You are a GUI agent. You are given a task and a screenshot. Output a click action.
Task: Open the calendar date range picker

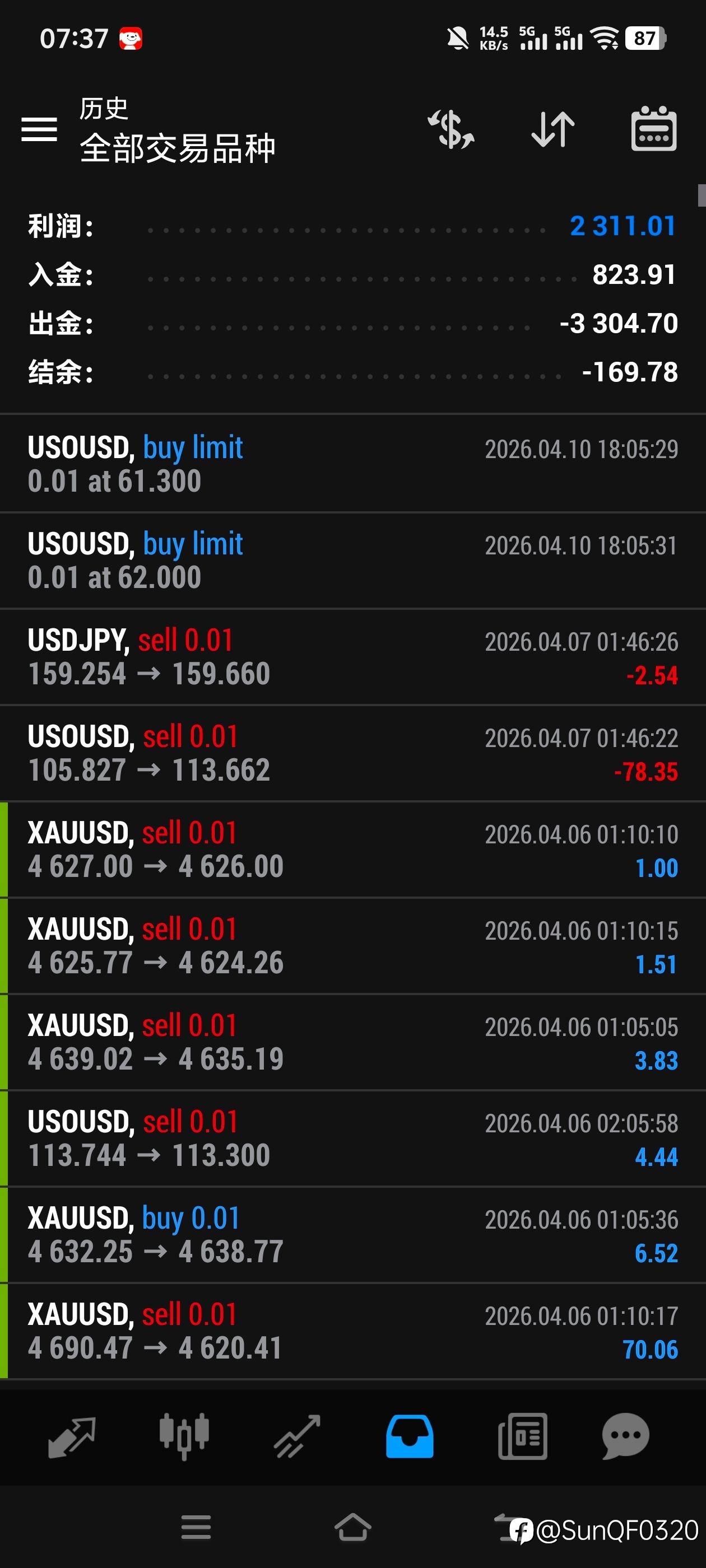tap(654, 129)
